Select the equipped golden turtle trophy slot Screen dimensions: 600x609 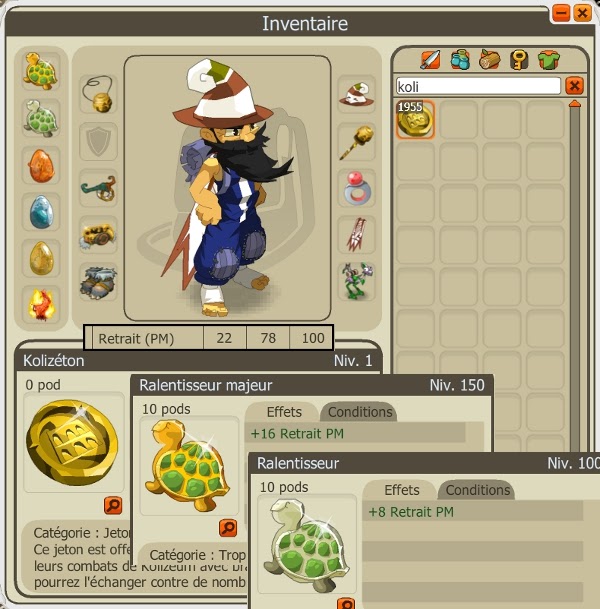coord(40,71)
